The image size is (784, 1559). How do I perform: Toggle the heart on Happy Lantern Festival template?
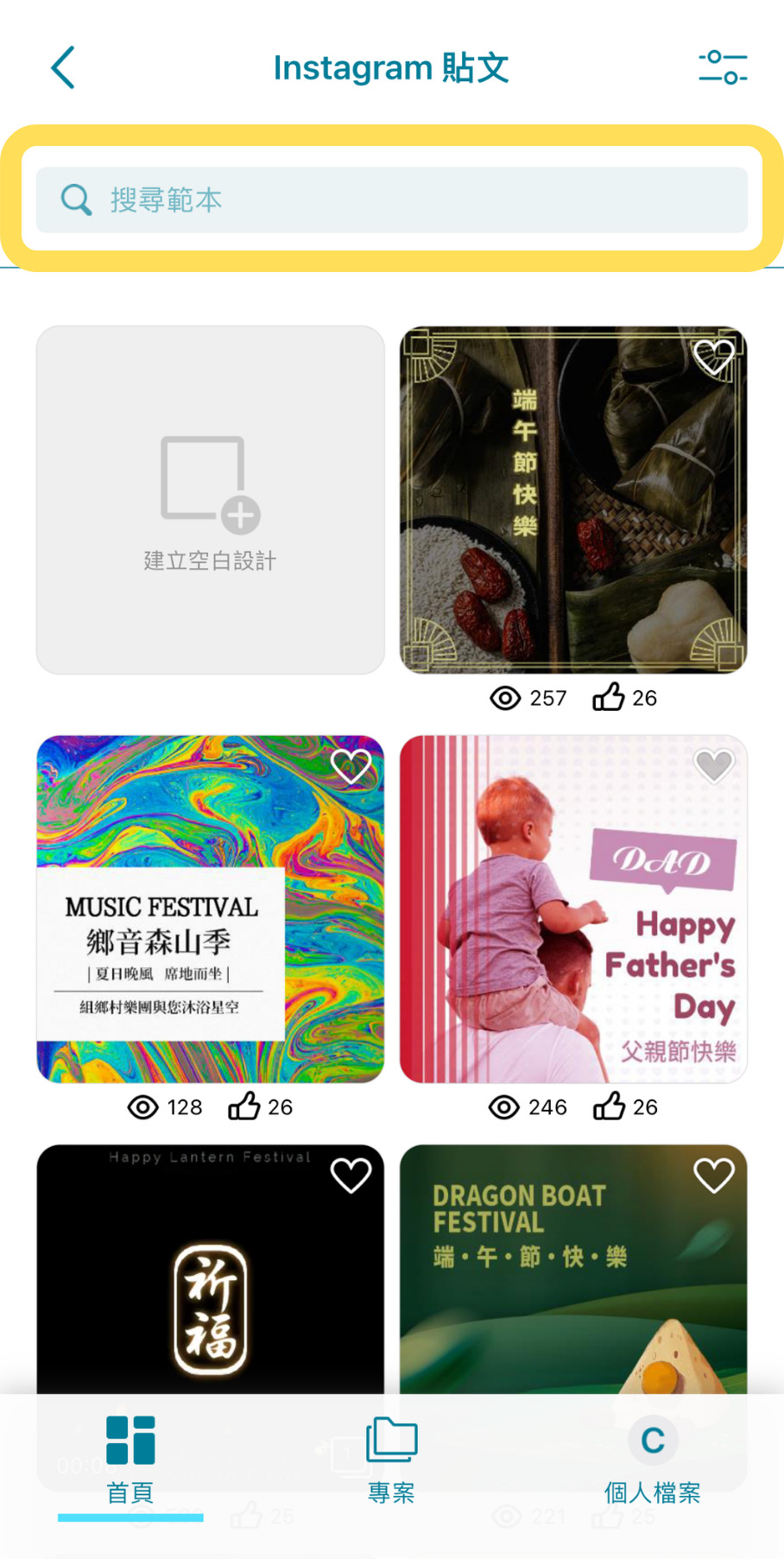[x=351, y=1175]
